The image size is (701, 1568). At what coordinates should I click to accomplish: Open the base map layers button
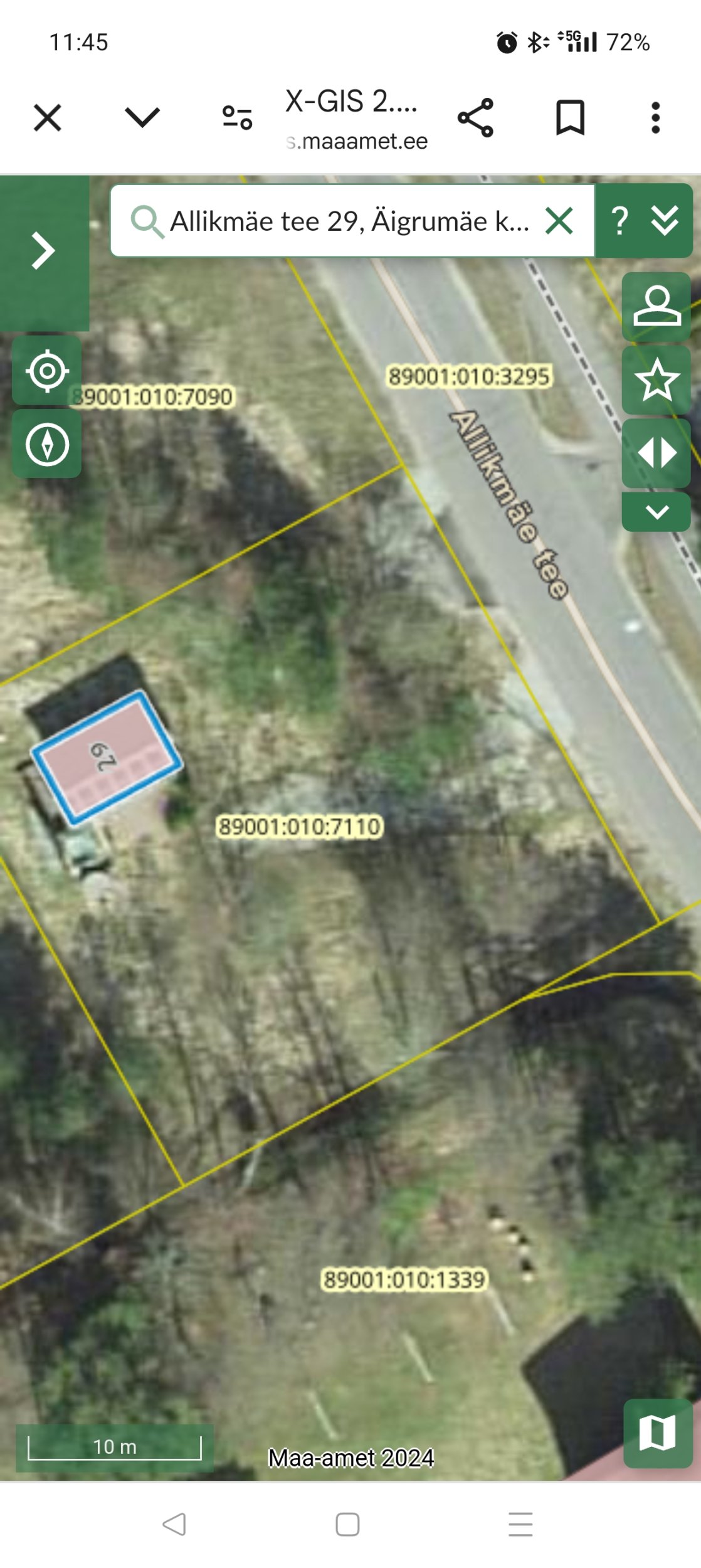(657, 1433)
